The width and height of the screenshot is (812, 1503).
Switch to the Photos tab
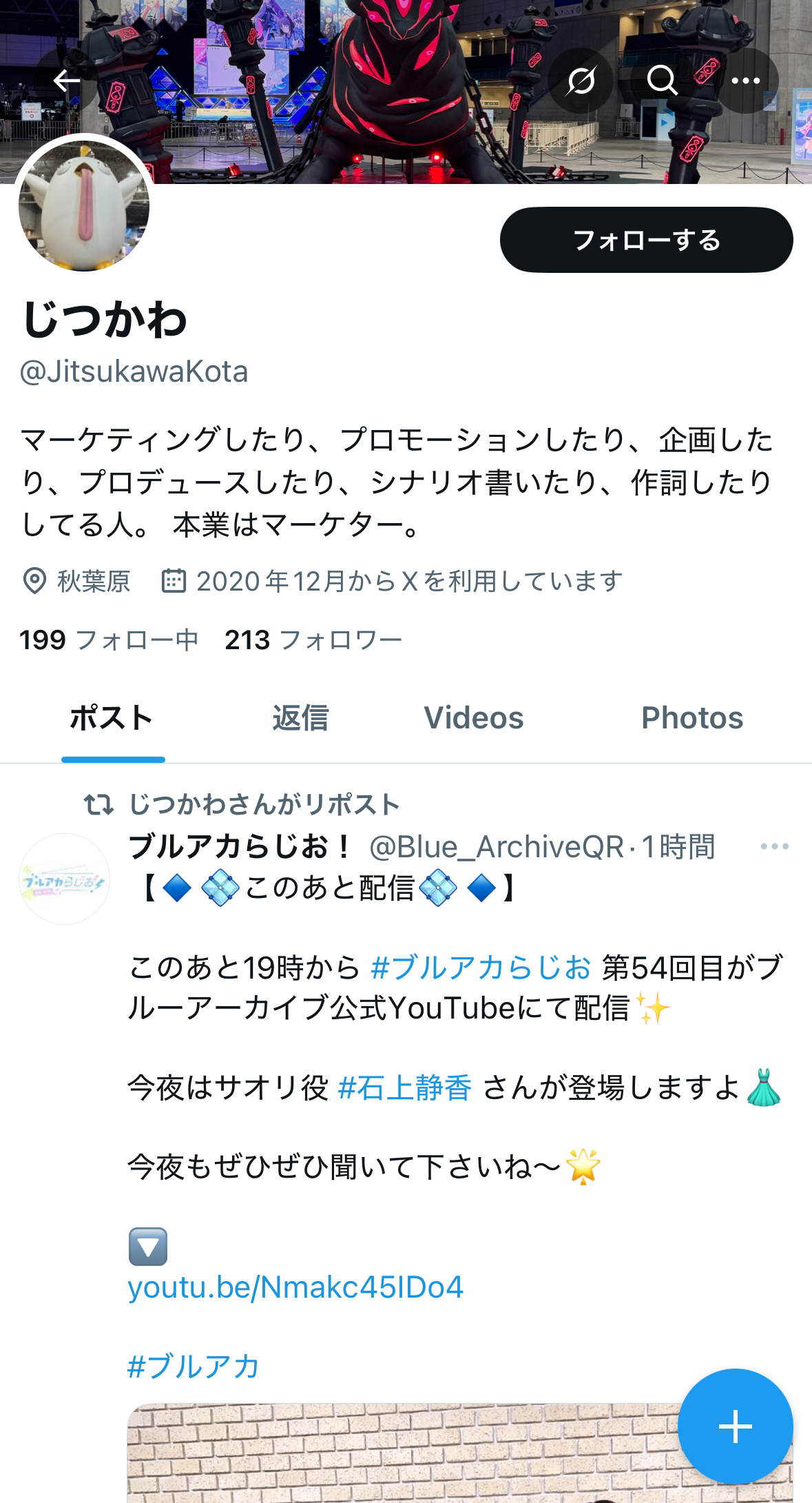pyautogui.click(x=692, y=718)
